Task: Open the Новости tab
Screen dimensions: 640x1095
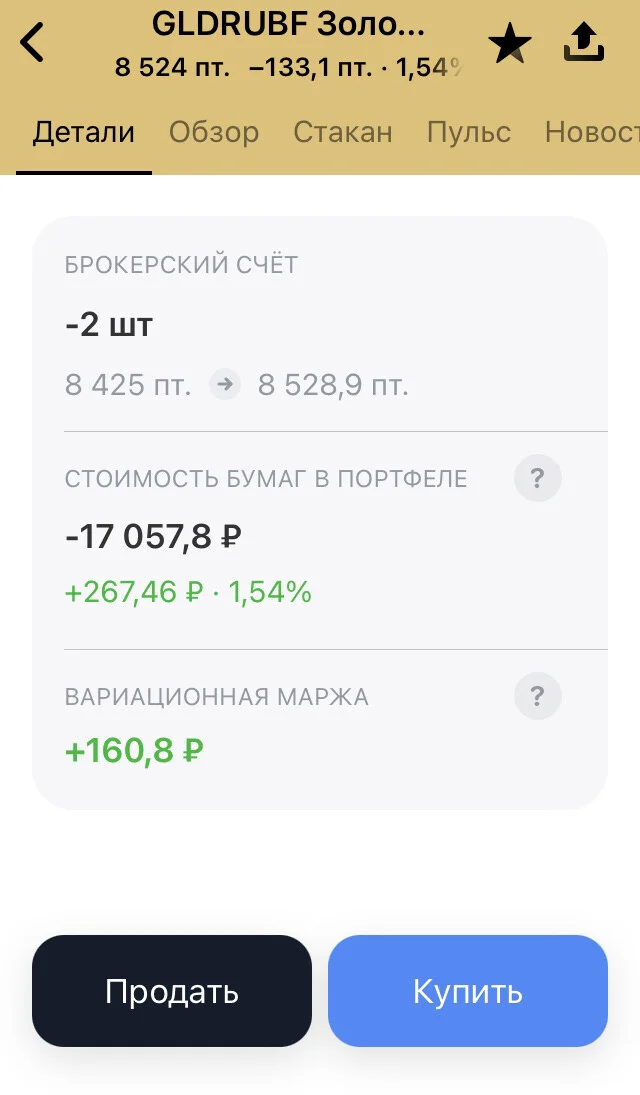Action: coord(592,132)
